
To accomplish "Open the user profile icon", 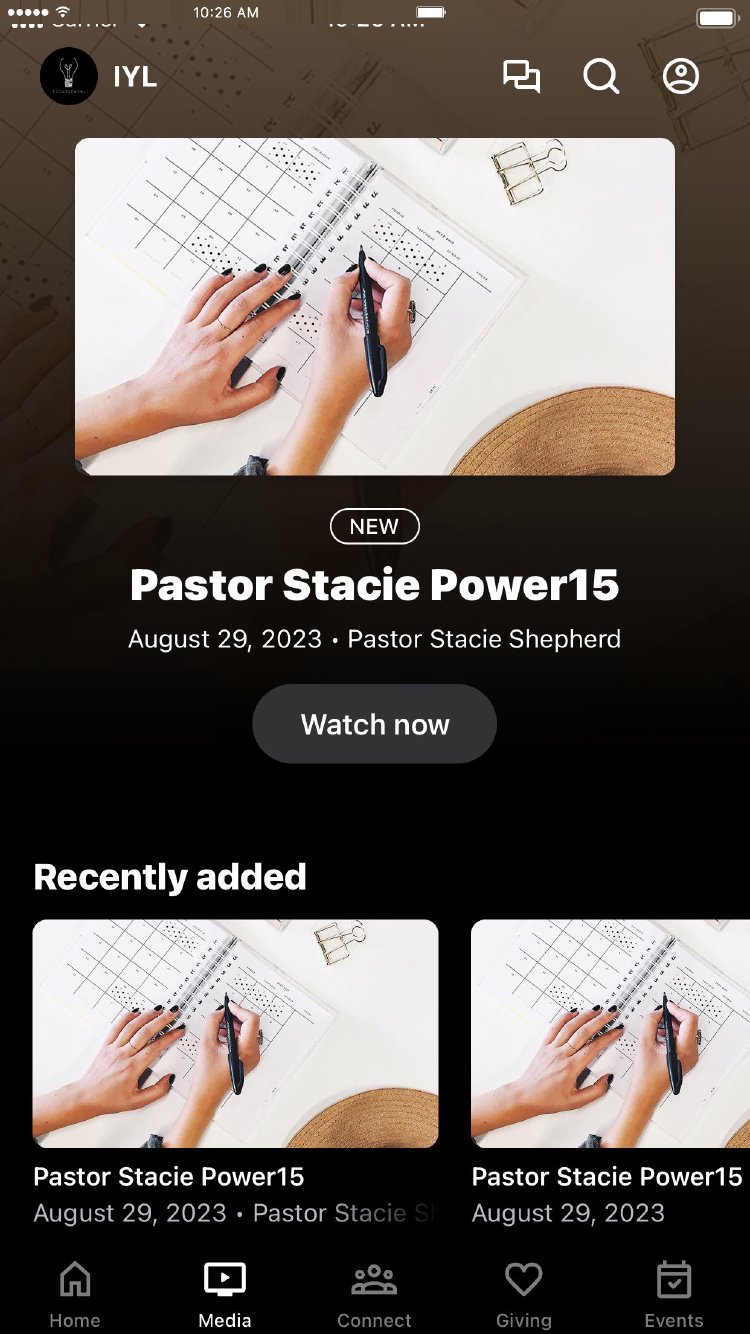I will [x=681, y=77].
